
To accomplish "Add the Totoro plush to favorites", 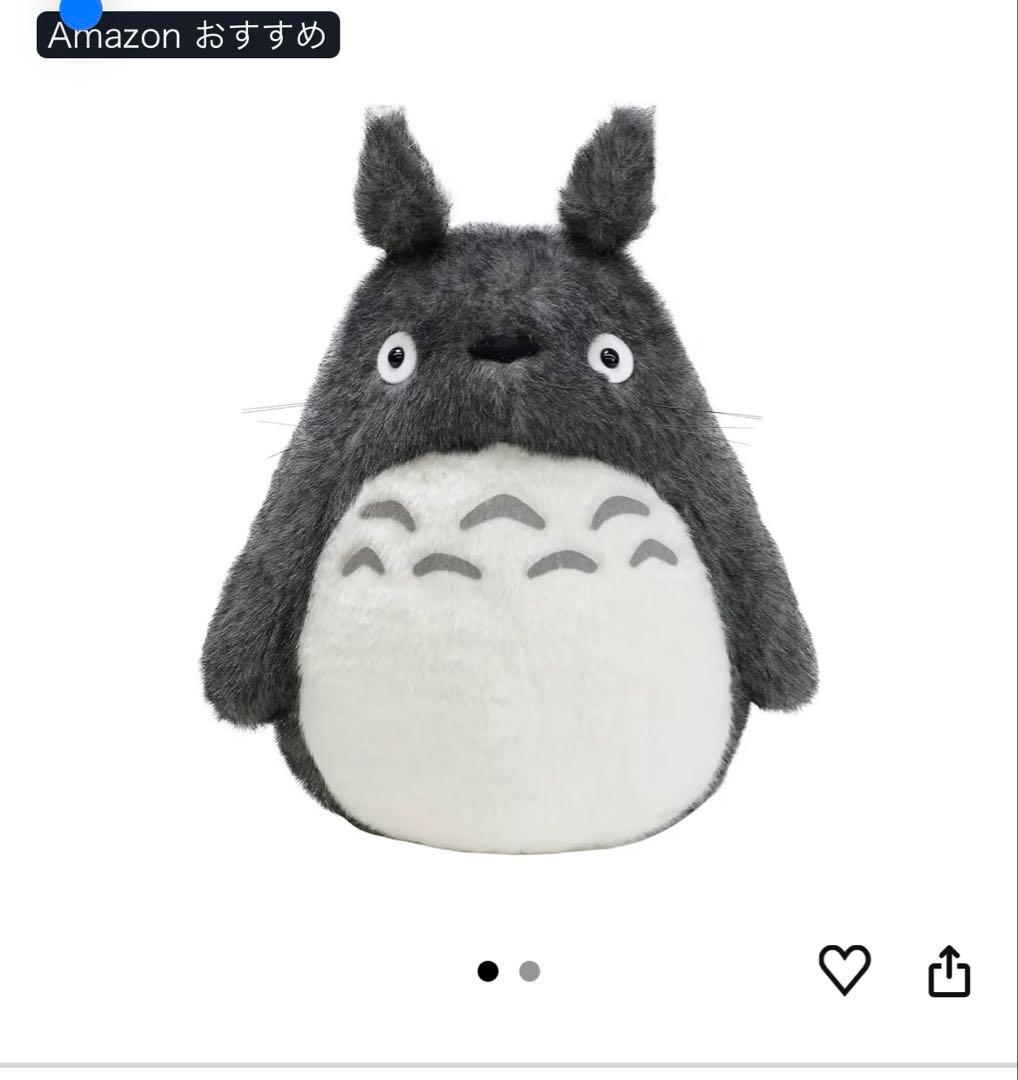I will point(844,969).
